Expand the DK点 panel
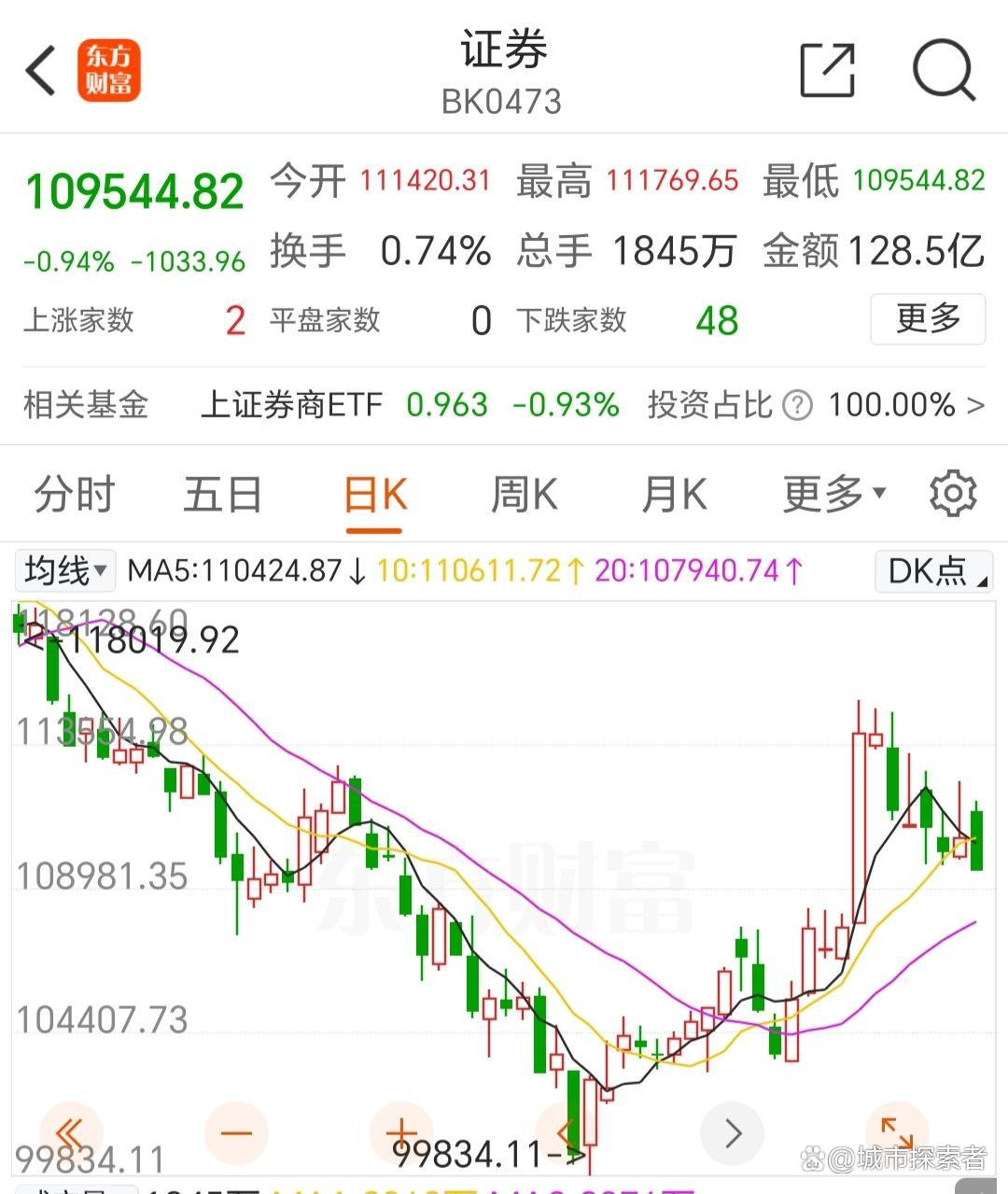1008x1194 pixels. (x=932, y=570)
